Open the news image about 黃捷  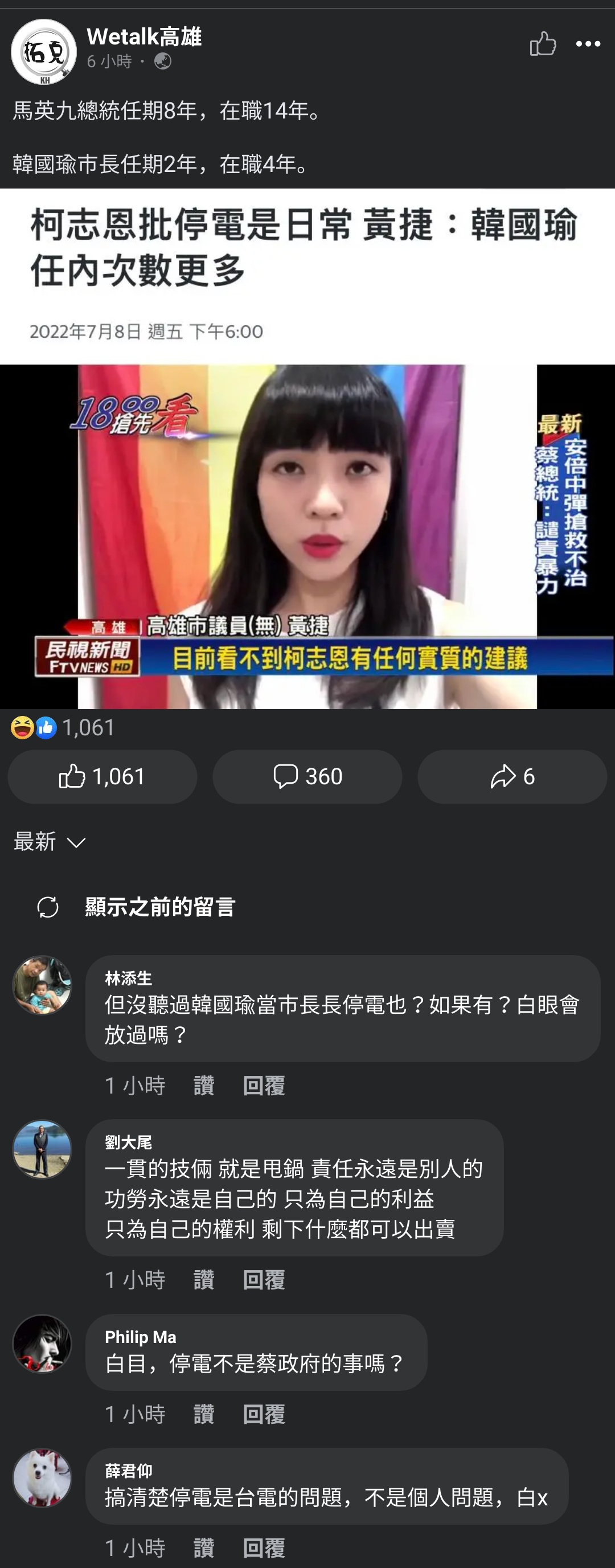tap(307, 535)
